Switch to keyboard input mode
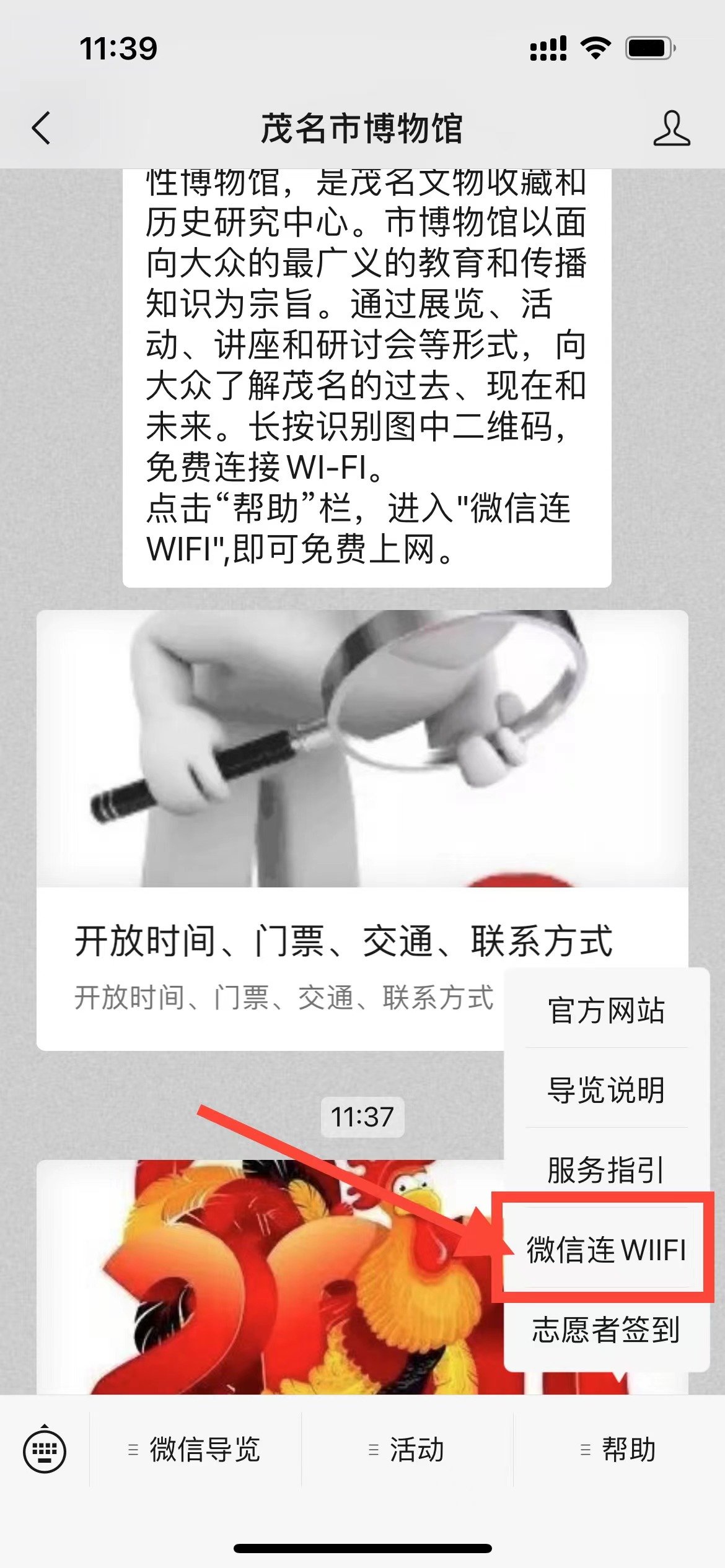 click(x=44, y=1450)
